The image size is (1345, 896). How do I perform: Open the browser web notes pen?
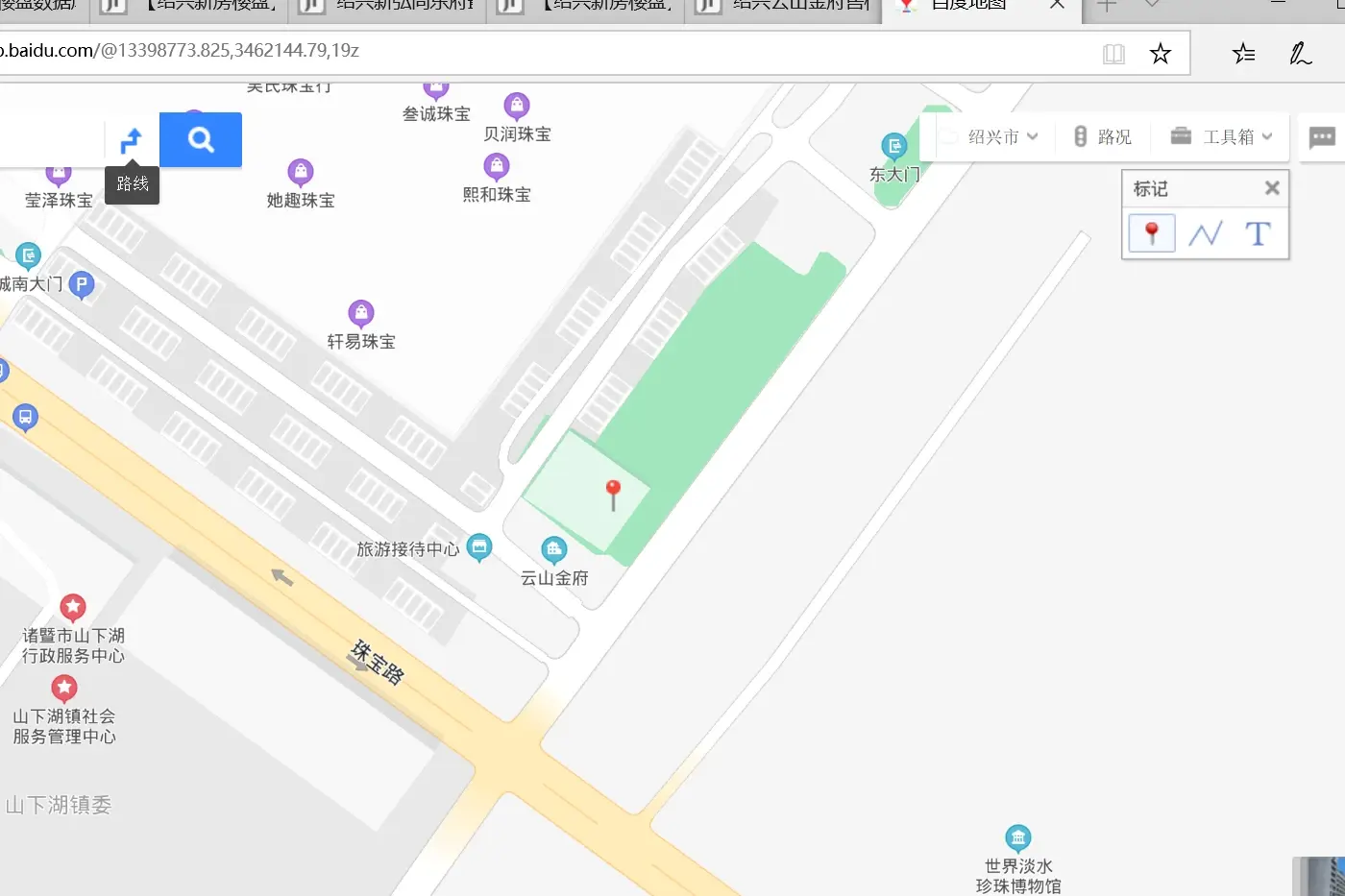(1300, 54)
